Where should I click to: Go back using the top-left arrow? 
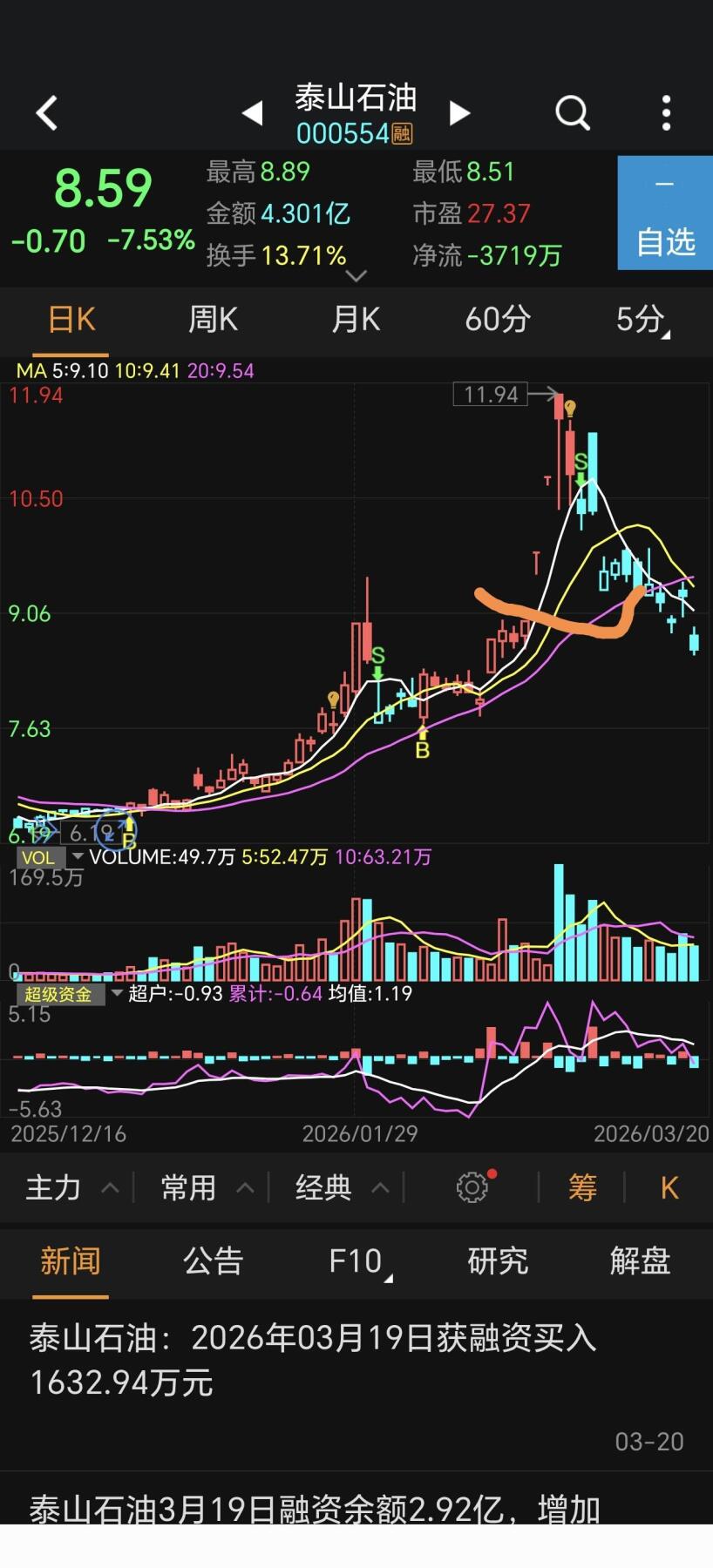47,113
